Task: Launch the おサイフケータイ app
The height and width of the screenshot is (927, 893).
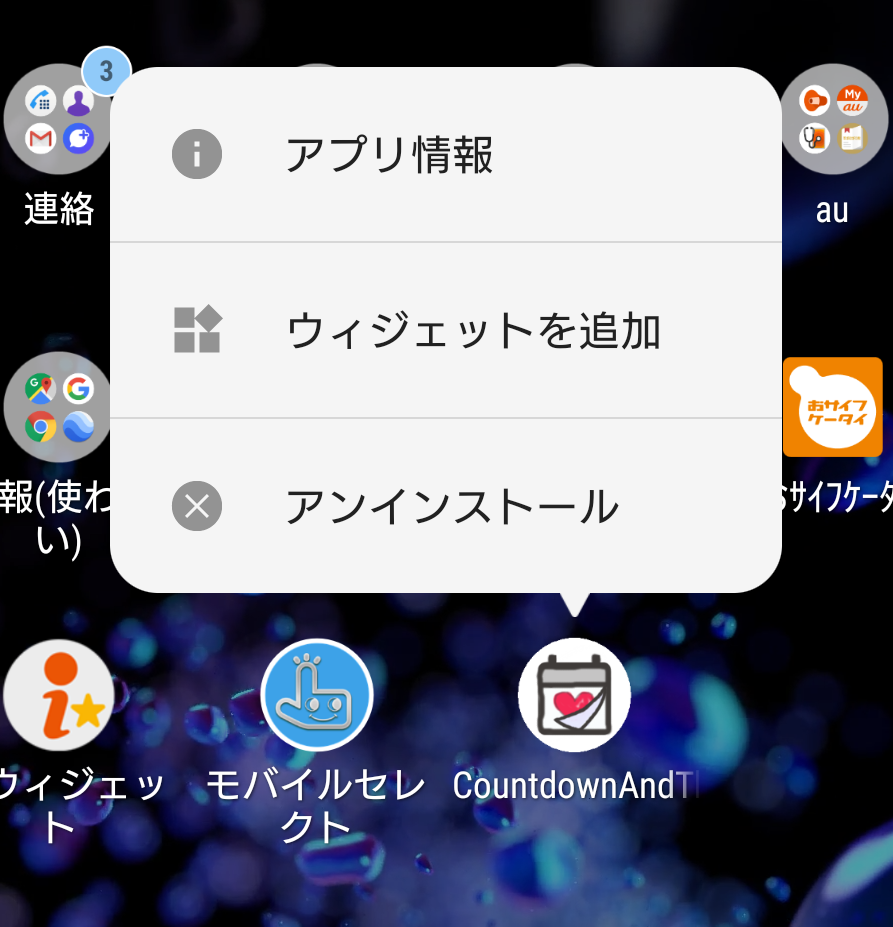Action: click(833, 407)
